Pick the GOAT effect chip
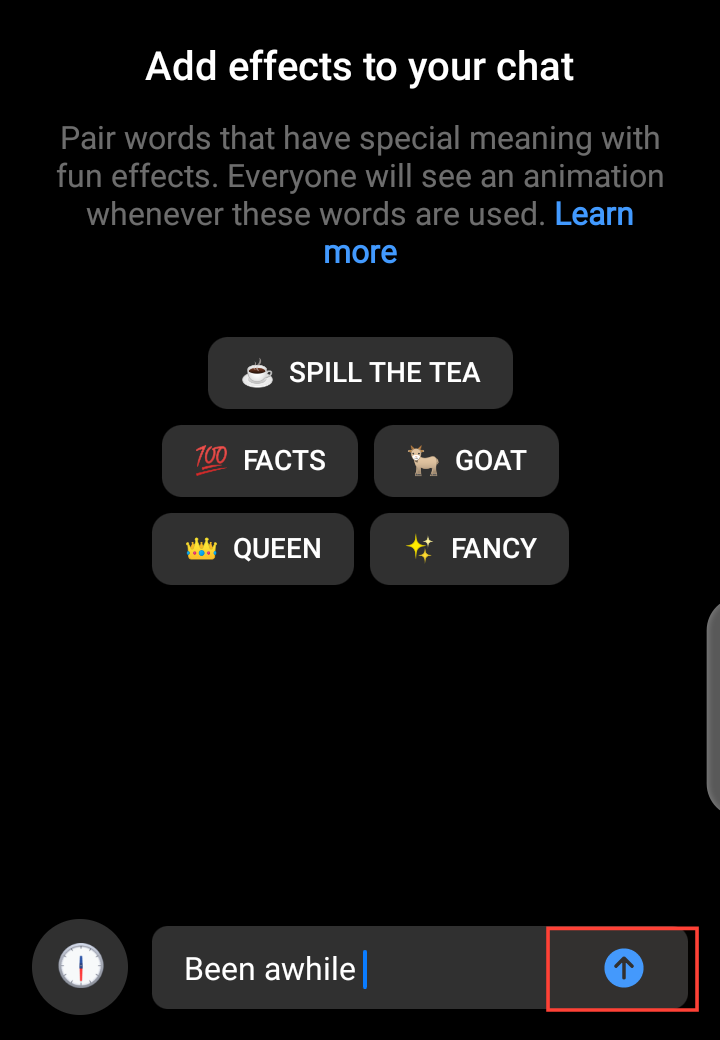Viewport: 720px width, 1040px height. click(466, 461)
